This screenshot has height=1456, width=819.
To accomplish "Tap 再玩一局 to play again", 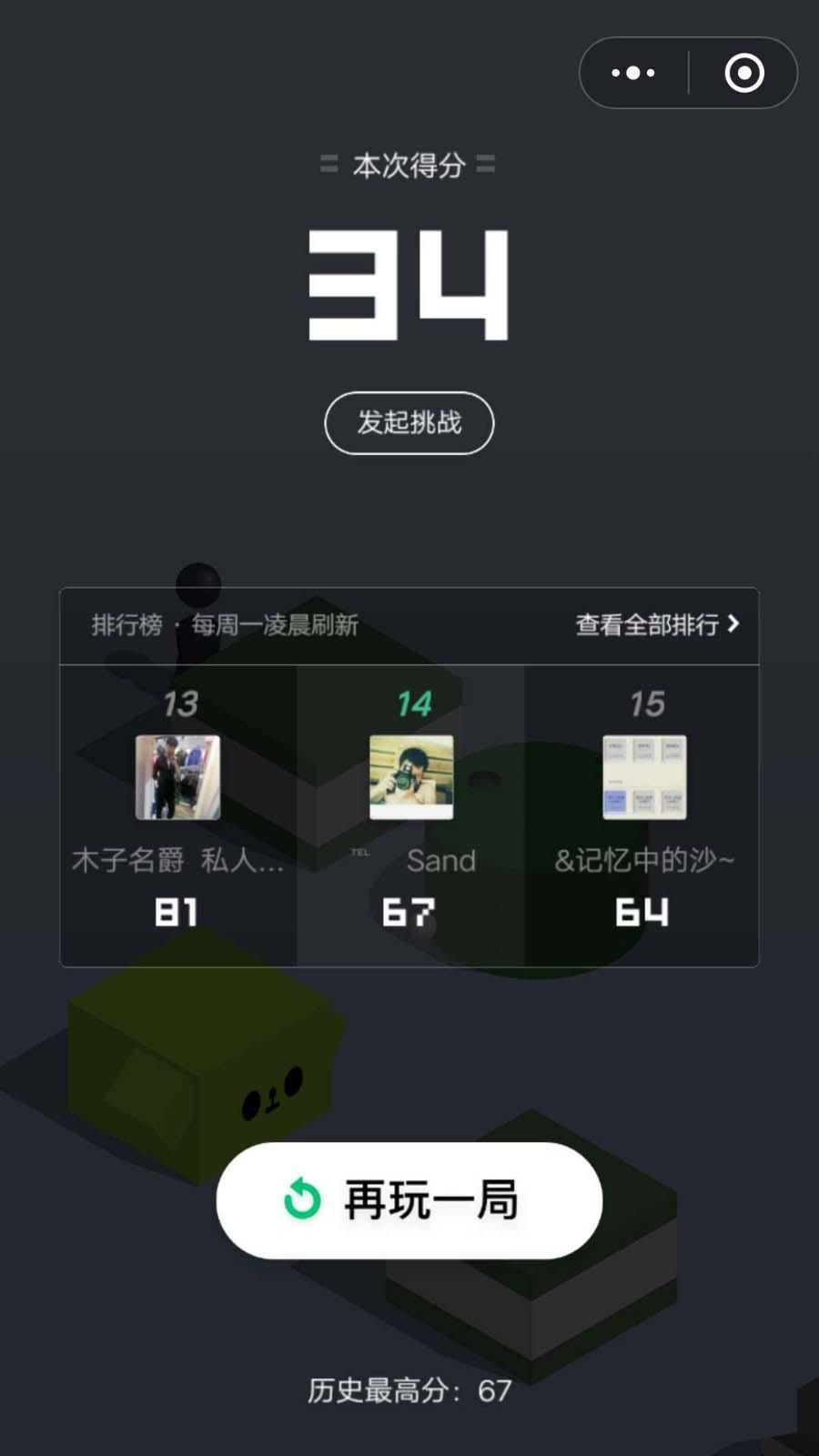I will click(x=409, y=1200).
